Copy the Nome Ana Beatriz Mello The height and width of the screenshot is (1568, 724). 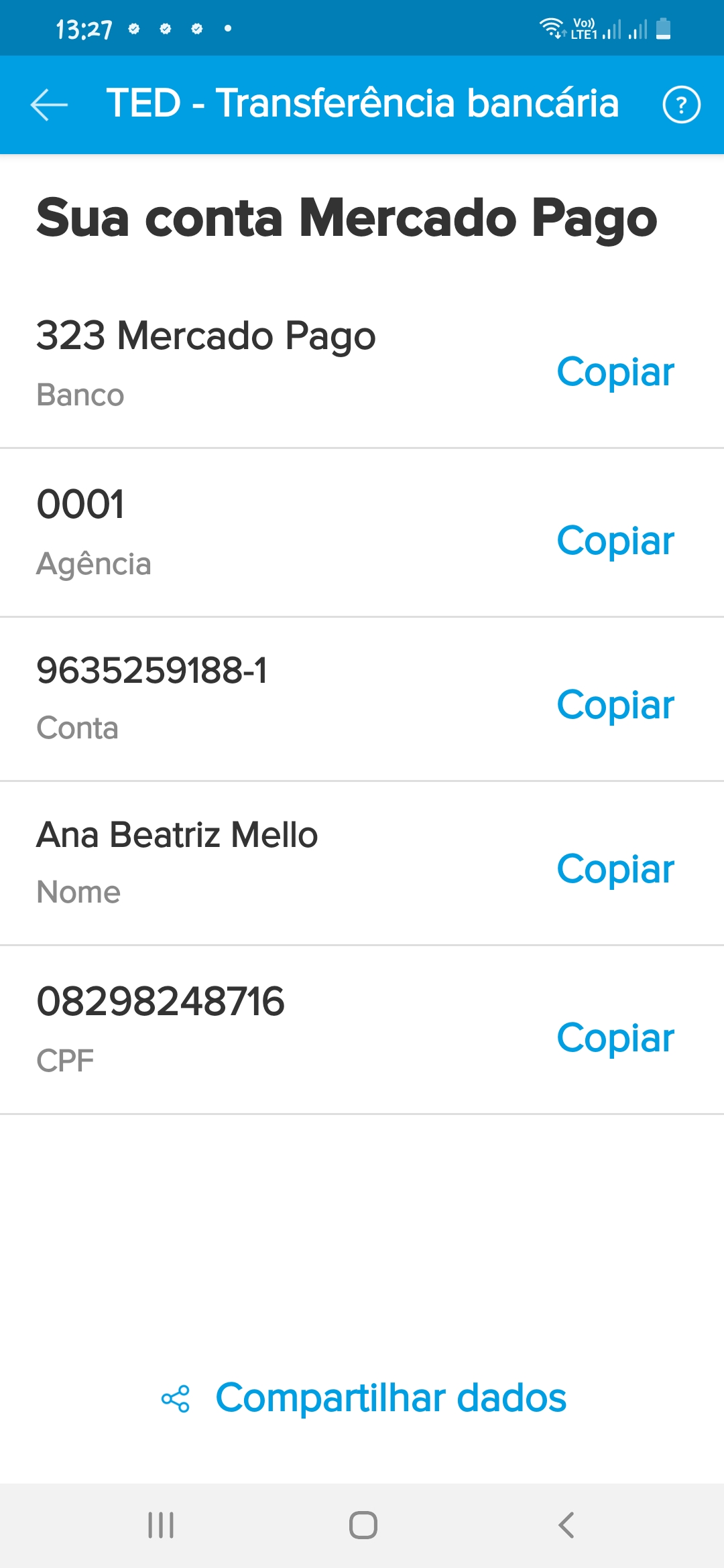coord(615,869)
